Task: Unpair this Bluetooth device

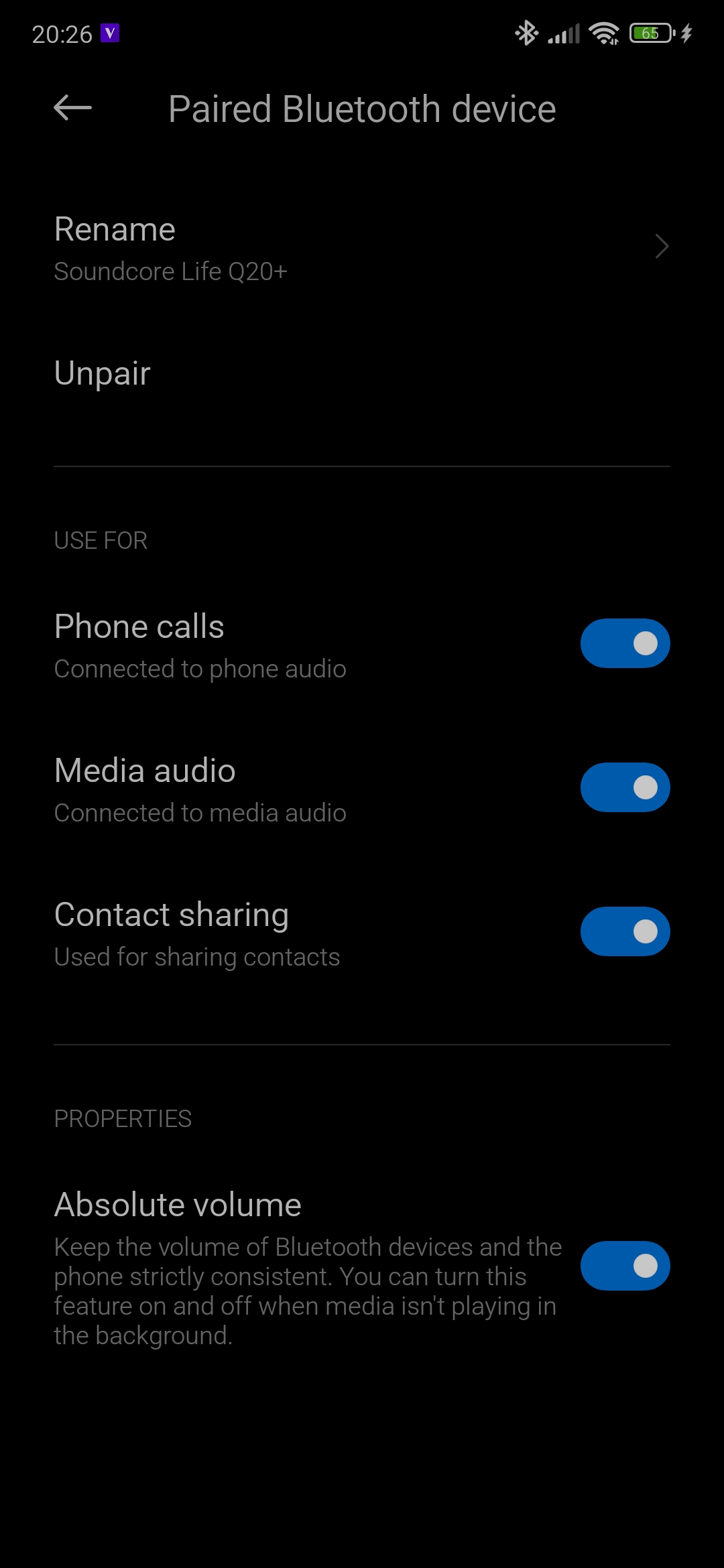Action: (362, 373)
